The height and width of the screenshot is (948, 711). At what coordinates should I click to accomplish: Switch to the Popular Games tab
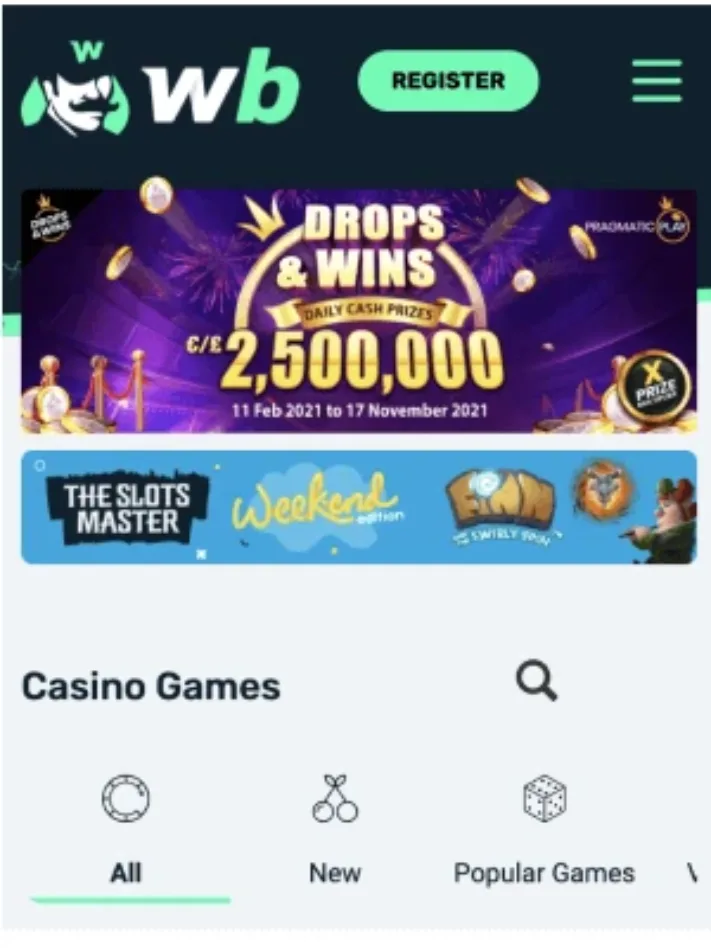pos(544,832)
